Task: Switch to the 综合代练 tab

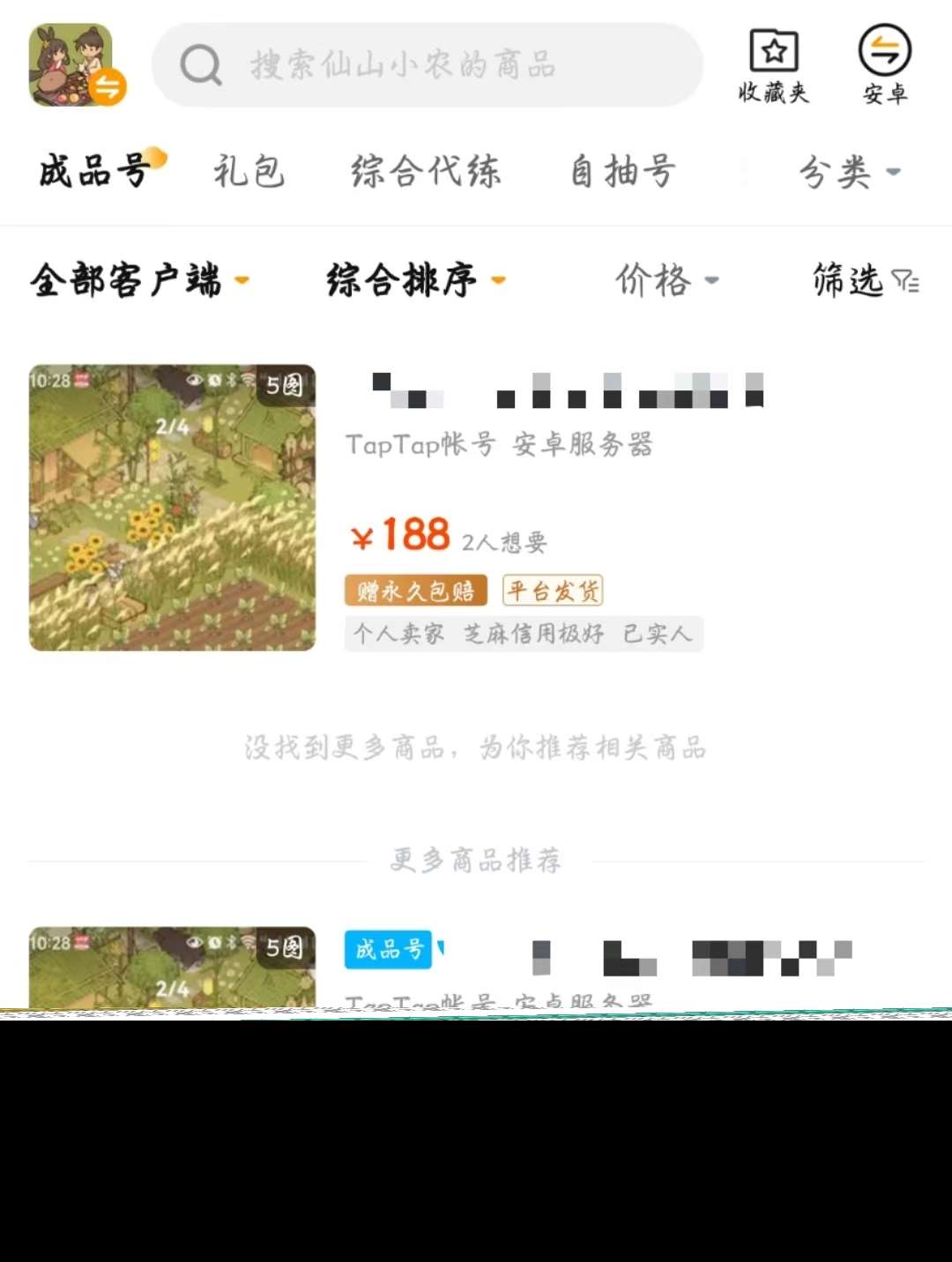Action: tap(426, 172)
